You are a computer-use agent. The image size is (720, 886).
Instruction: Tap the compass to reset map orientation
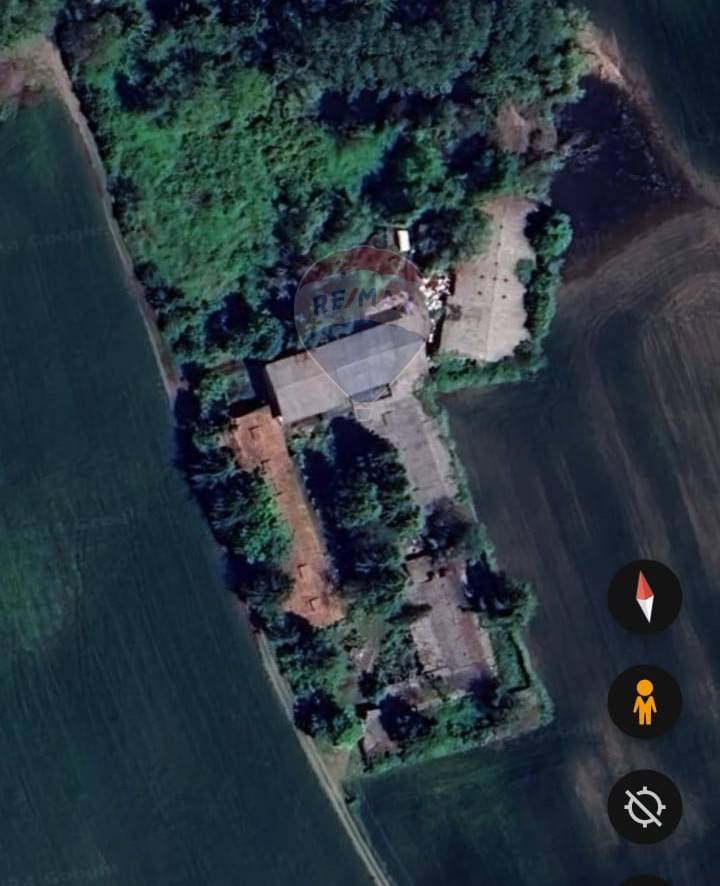[645, 597]
